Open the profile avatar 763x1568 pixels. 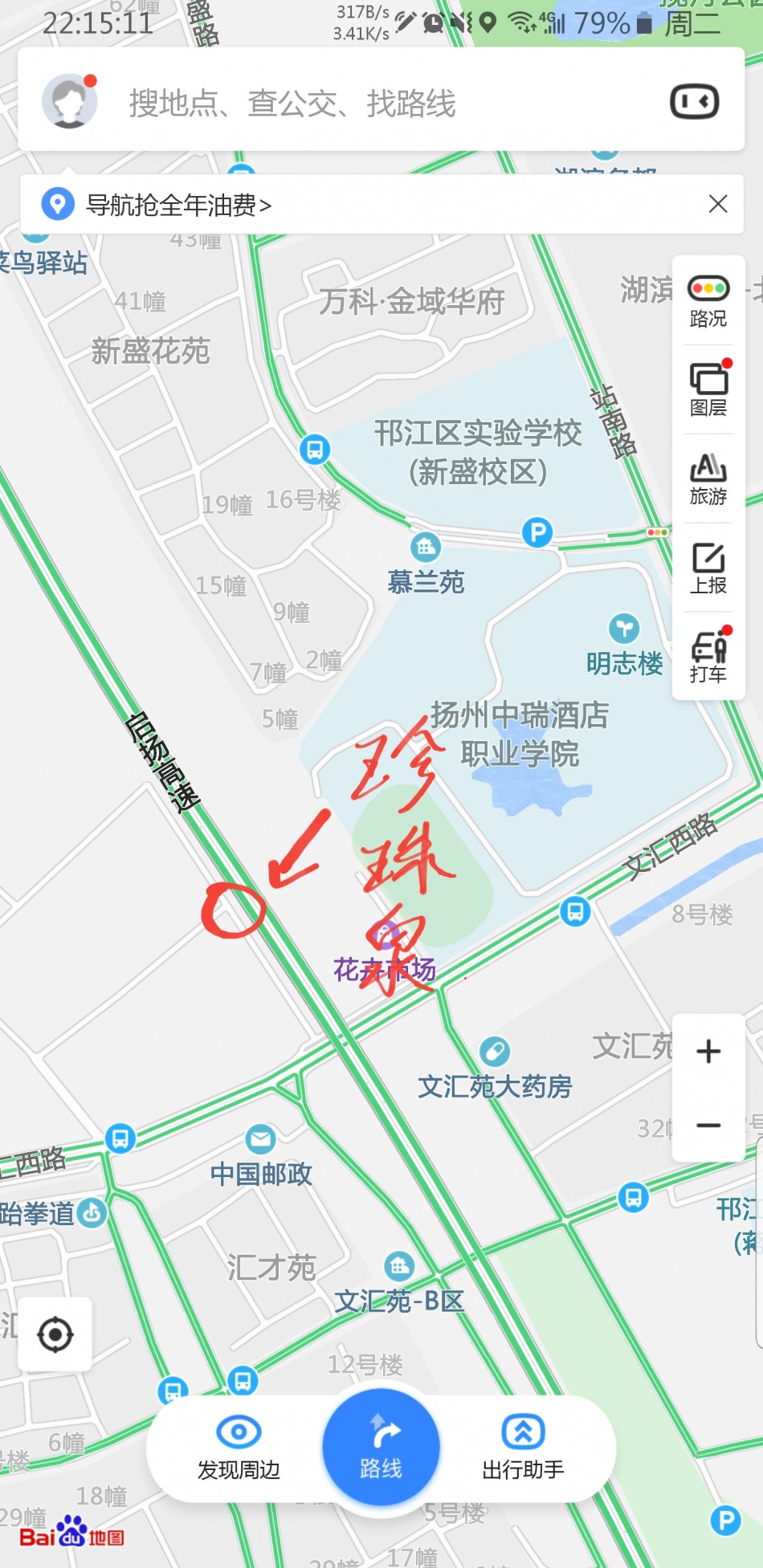coord(70,102)
